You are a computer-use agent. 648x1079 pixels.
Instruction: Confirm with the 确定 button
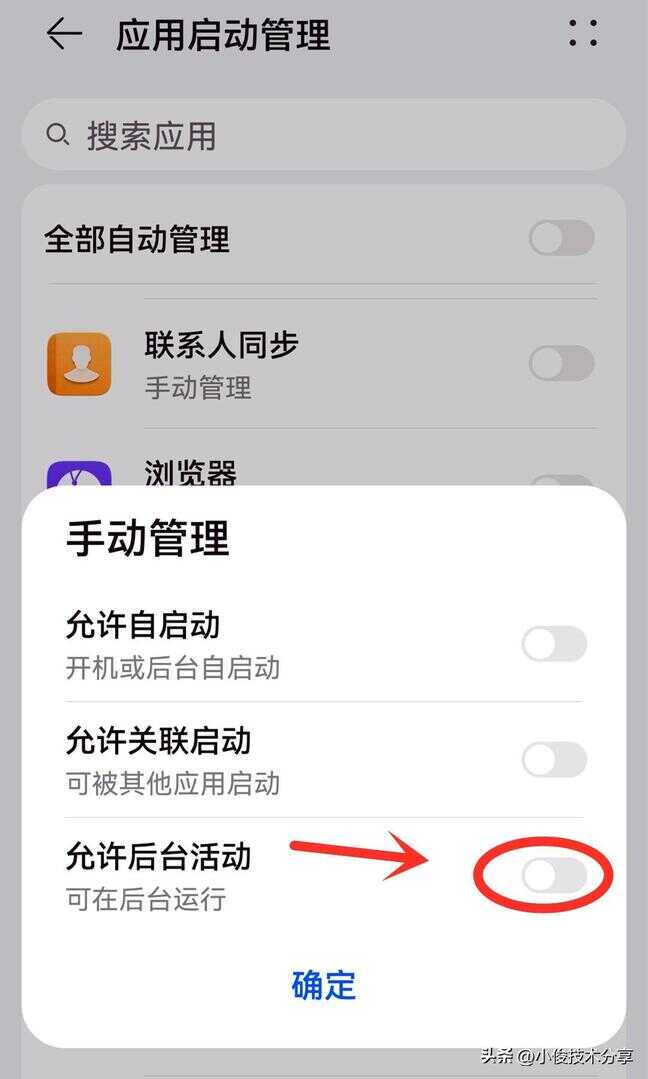click(323, 985)
